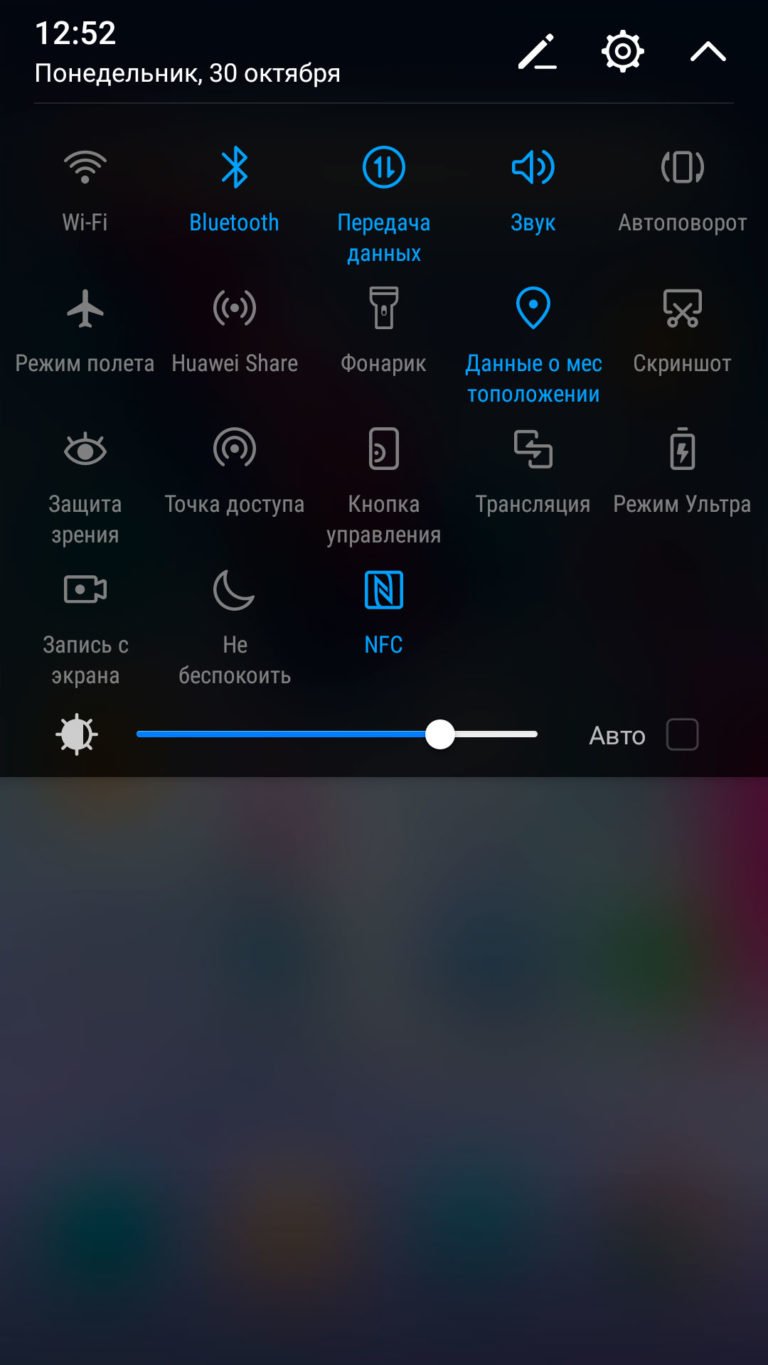768x1365 pixels.
Task: Enable Автоповорот
Action: pyautogui.click(x=682, y=167)
